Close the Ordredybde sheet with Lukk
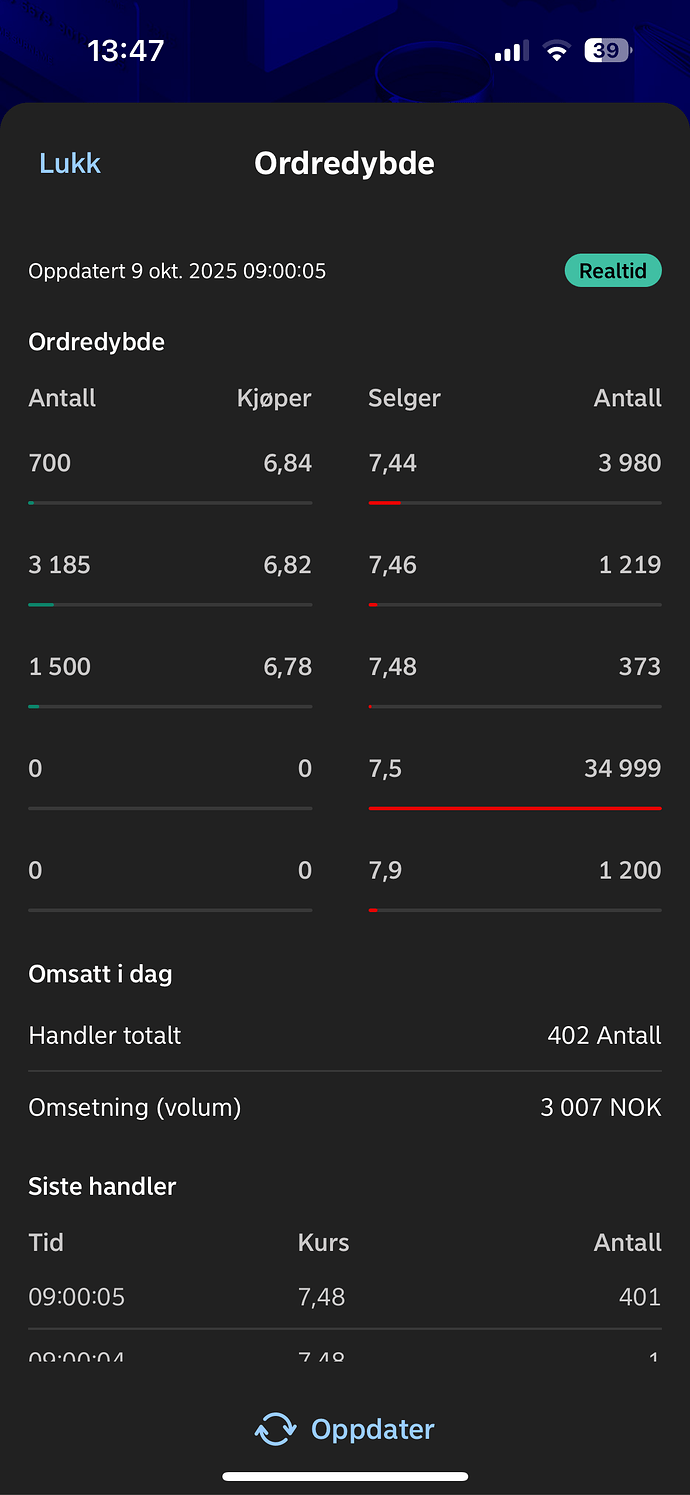Image resolution: width=690 pixels, height=1495 pixels. [70, 164]
